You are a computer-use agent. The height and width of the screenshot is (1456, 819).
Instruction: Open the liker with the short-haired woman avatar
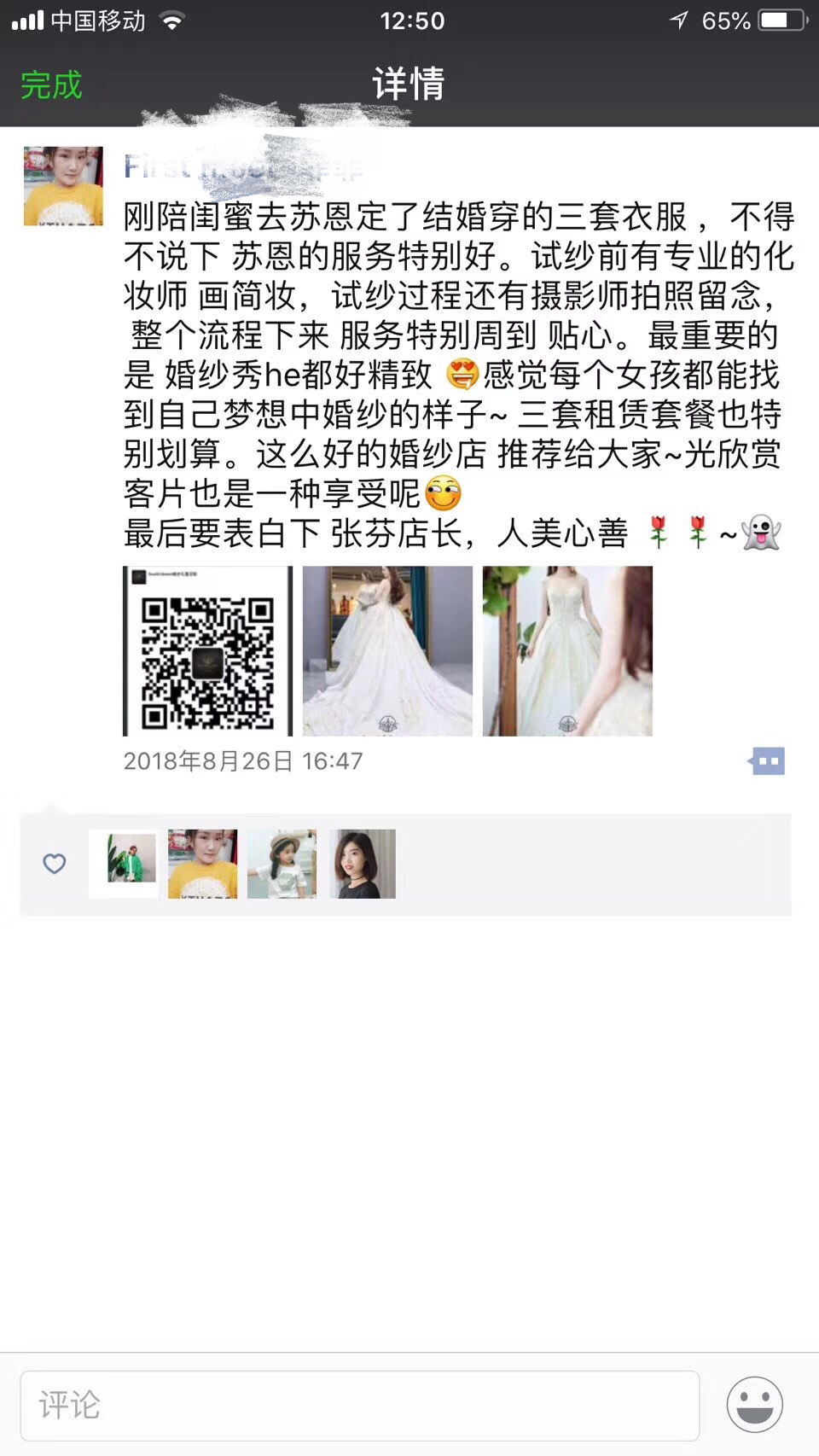(363, 863)
